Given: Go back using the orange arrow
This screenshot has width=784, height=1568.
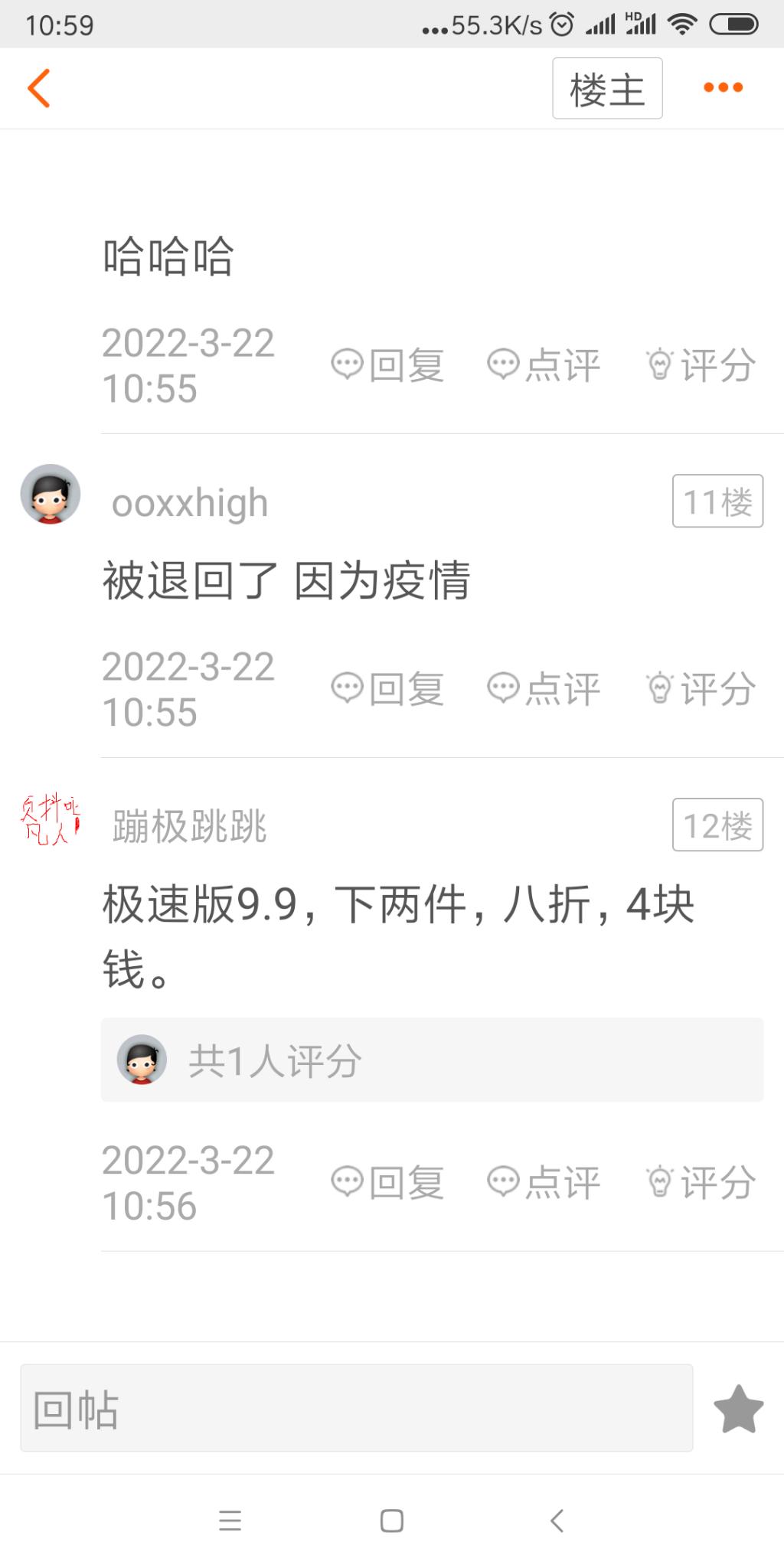Looking at the screenshot, I should click(39, 88).
